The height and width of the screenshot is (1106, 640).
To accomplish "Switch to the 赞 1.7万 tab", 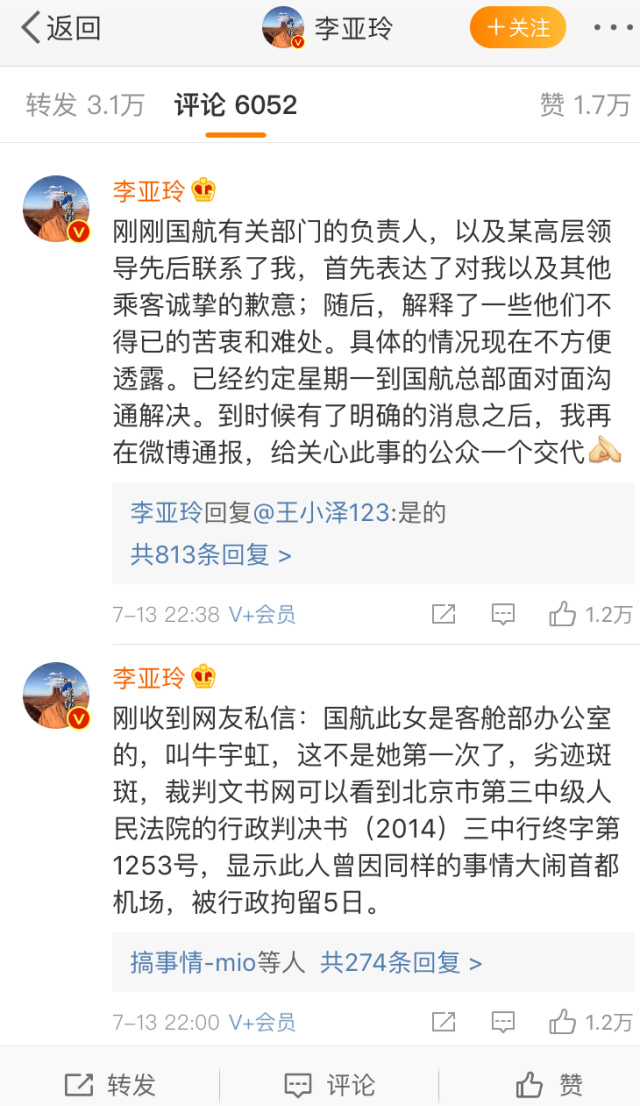I will (585, 104).
